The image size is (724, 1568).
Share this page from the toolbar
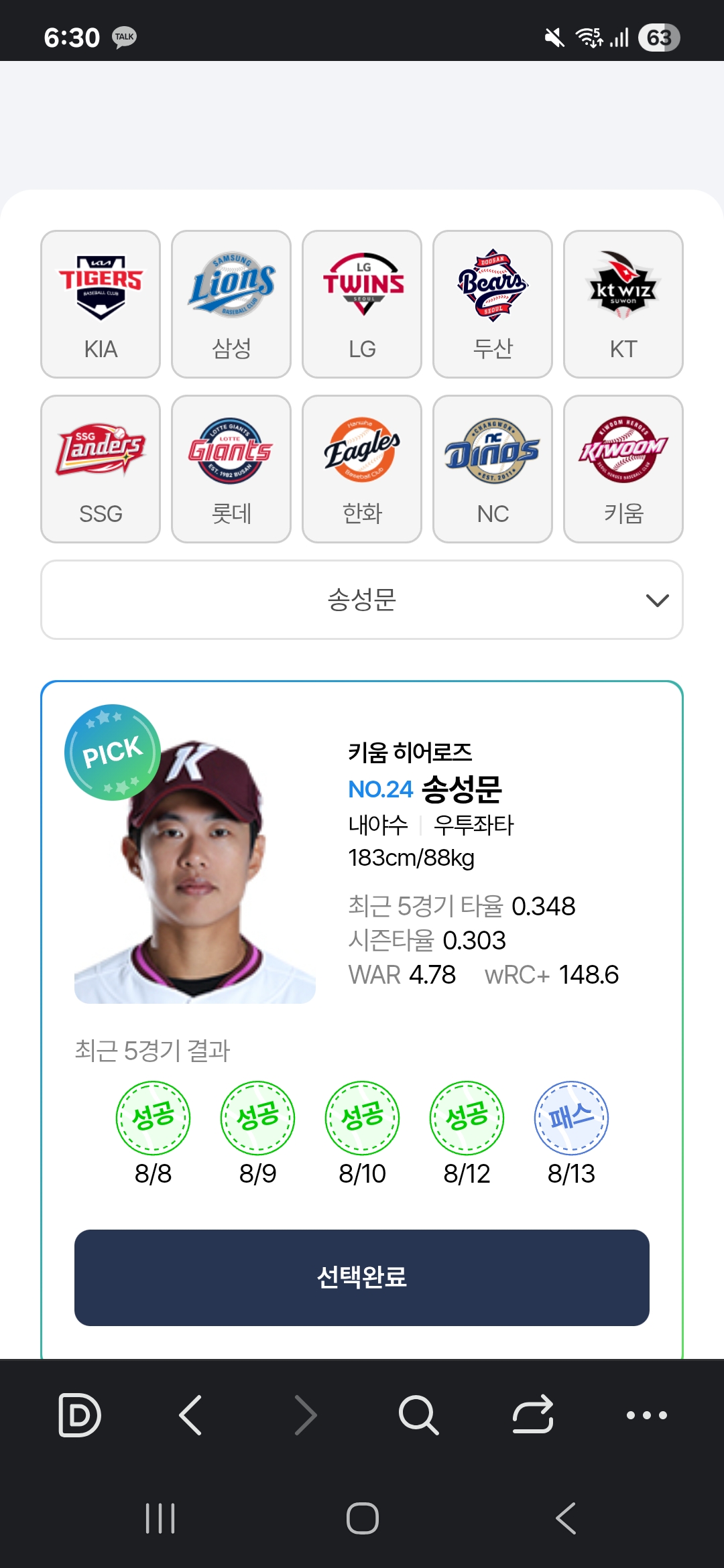click(533, 1415)
